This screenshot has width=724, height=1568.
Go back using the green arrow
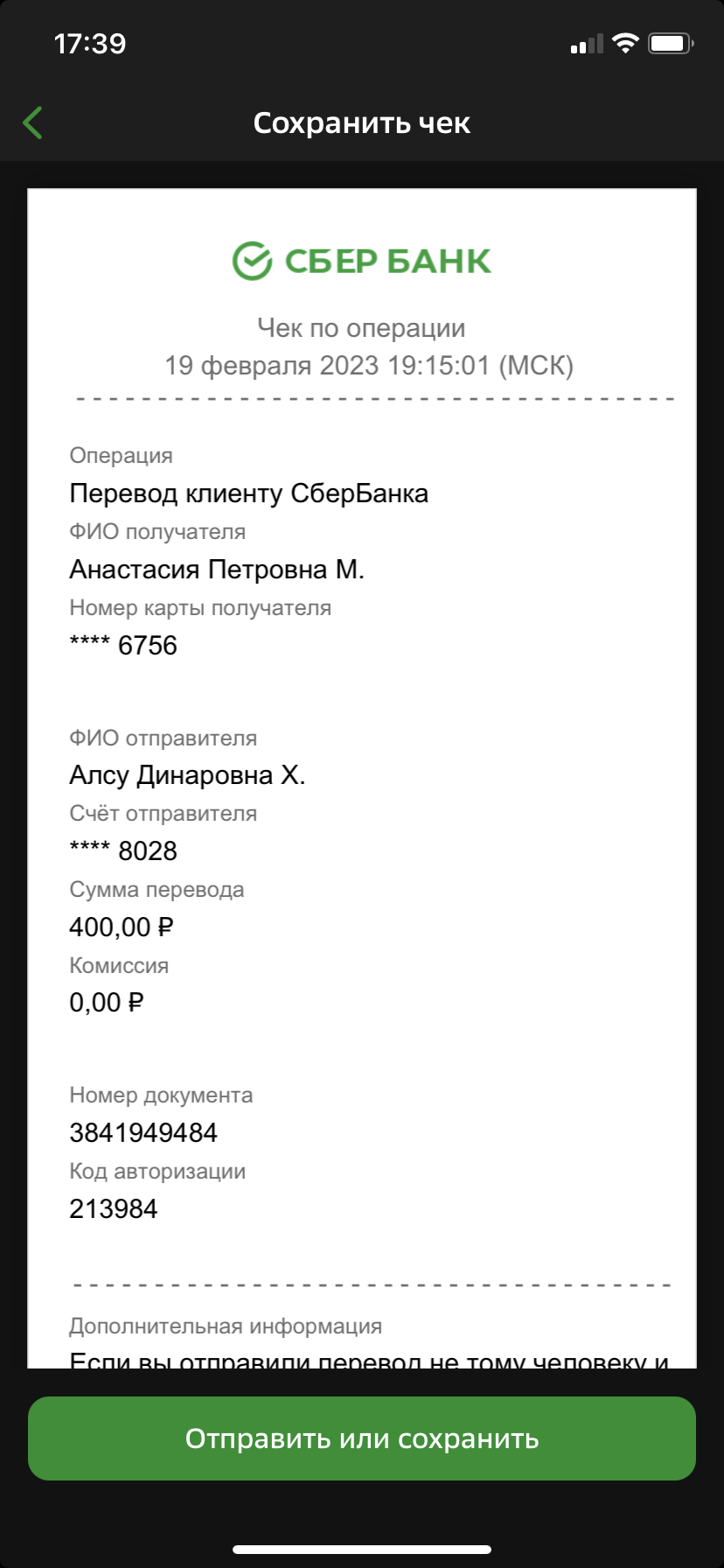(32, 123)
